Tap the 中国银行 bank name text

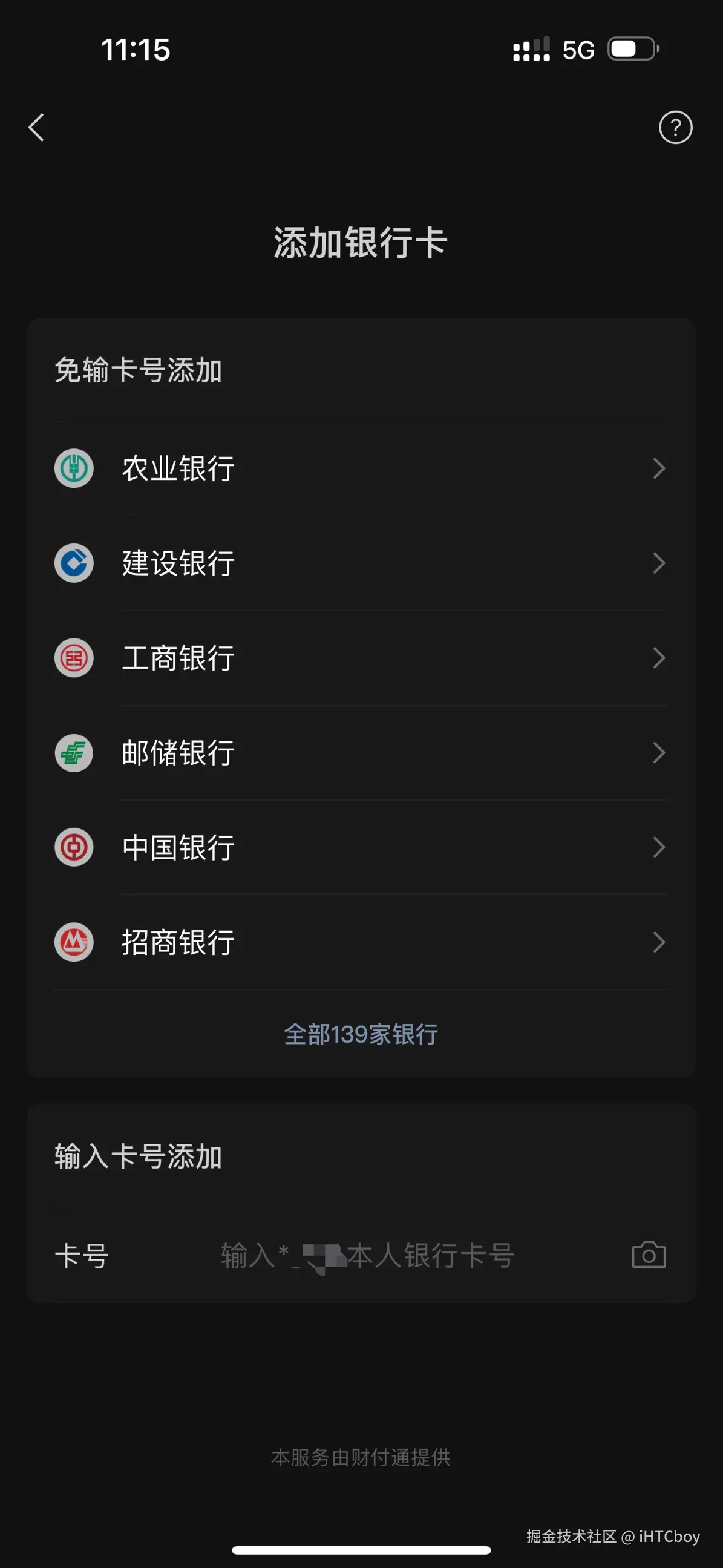pos(178,847)
